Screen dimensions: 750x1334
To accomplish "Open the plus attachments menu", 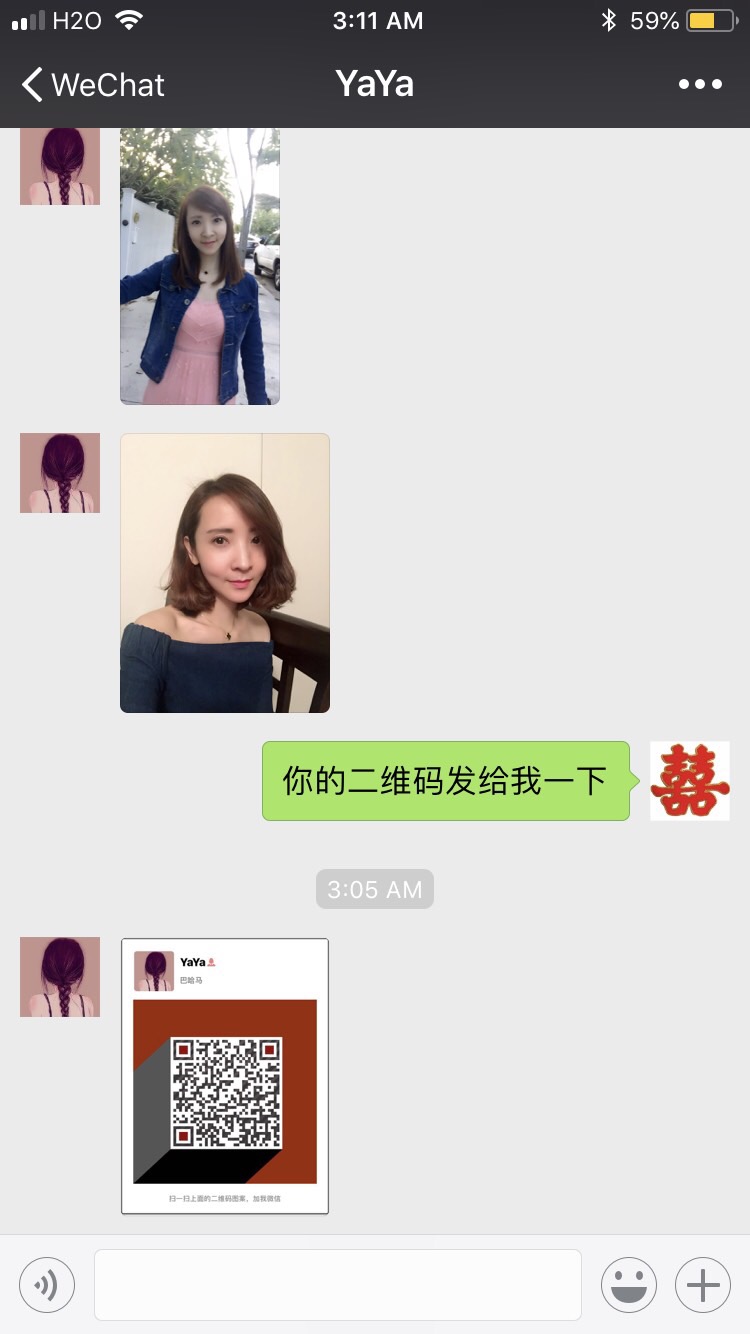I will click(x=703, y=1284).
